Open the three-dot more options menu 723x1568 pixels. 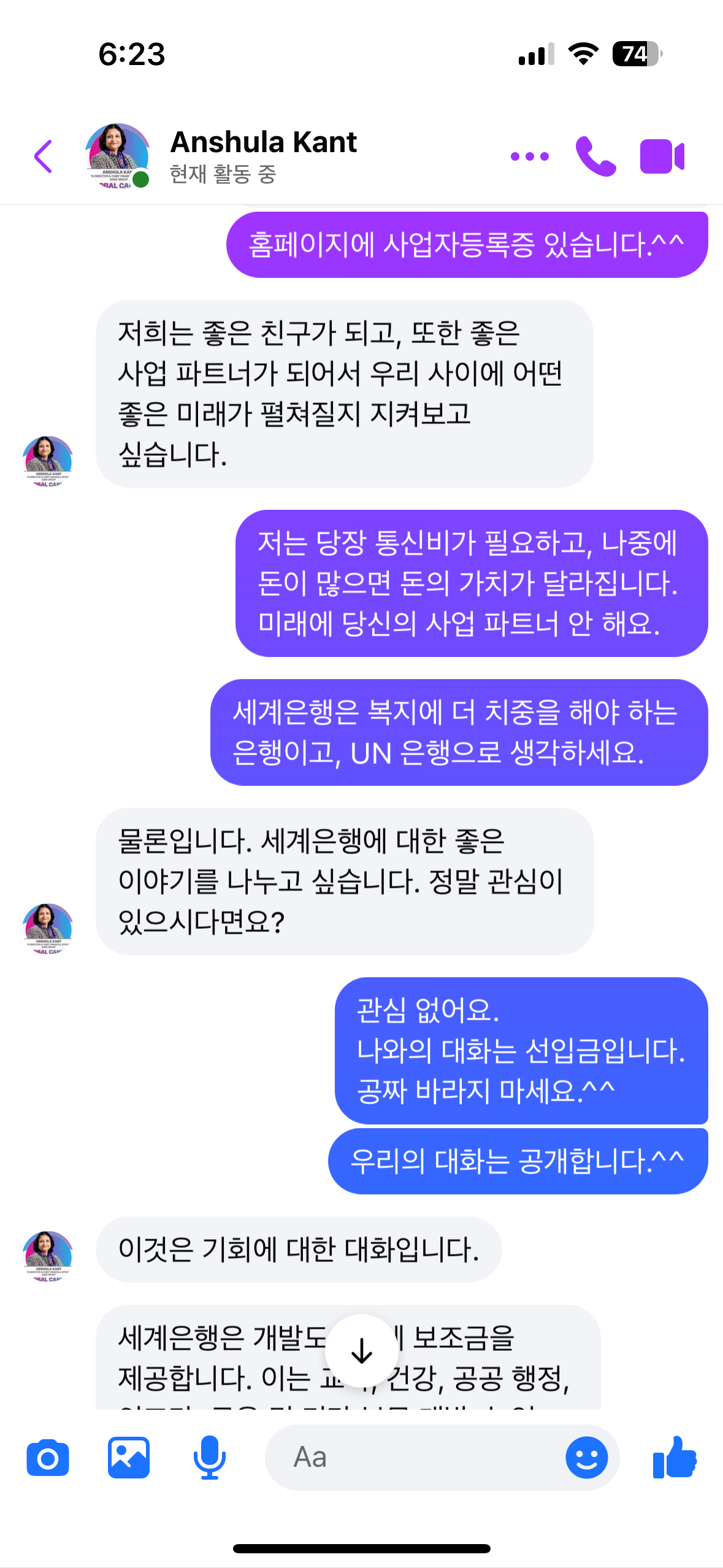(x=530, y=156)
